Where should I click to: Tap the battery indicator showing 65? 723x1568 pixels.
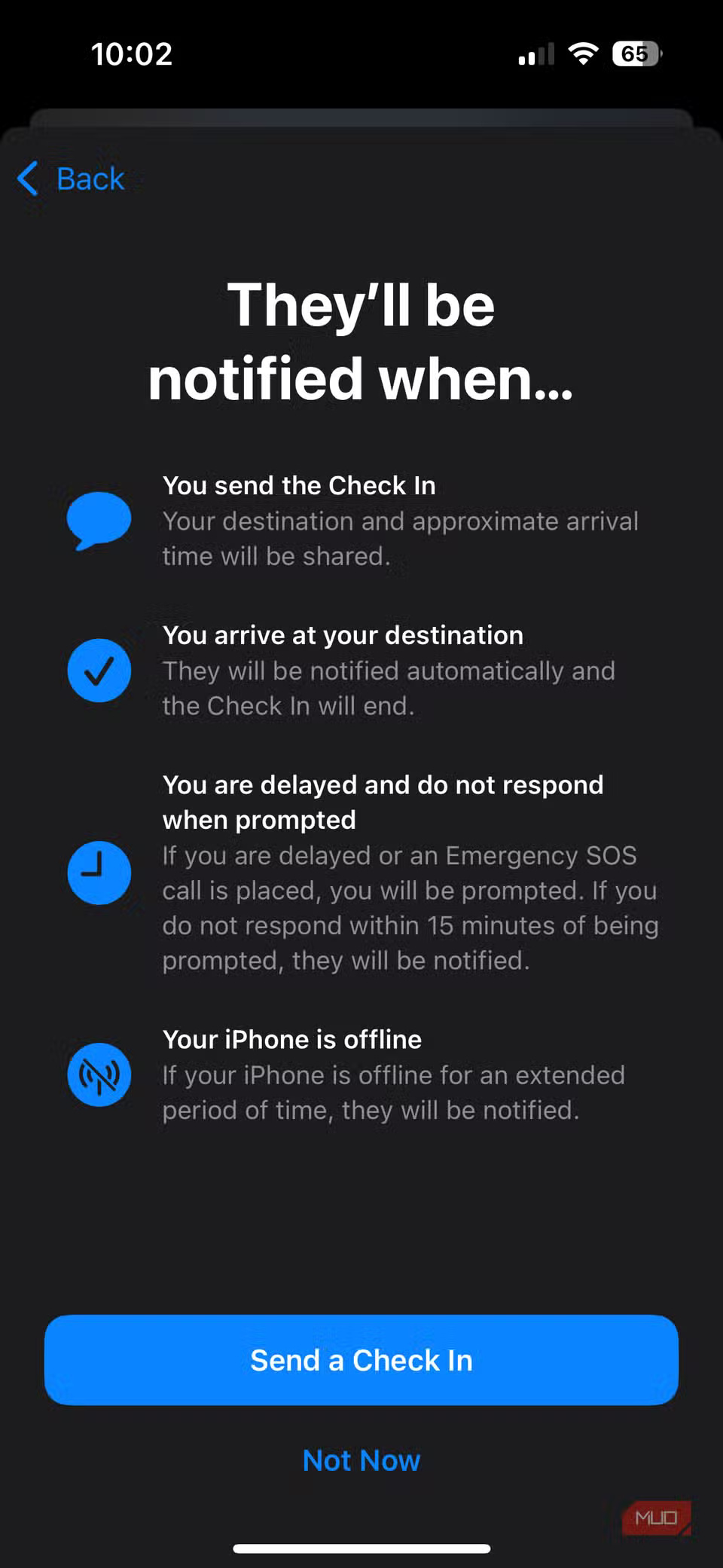[635, 53]
